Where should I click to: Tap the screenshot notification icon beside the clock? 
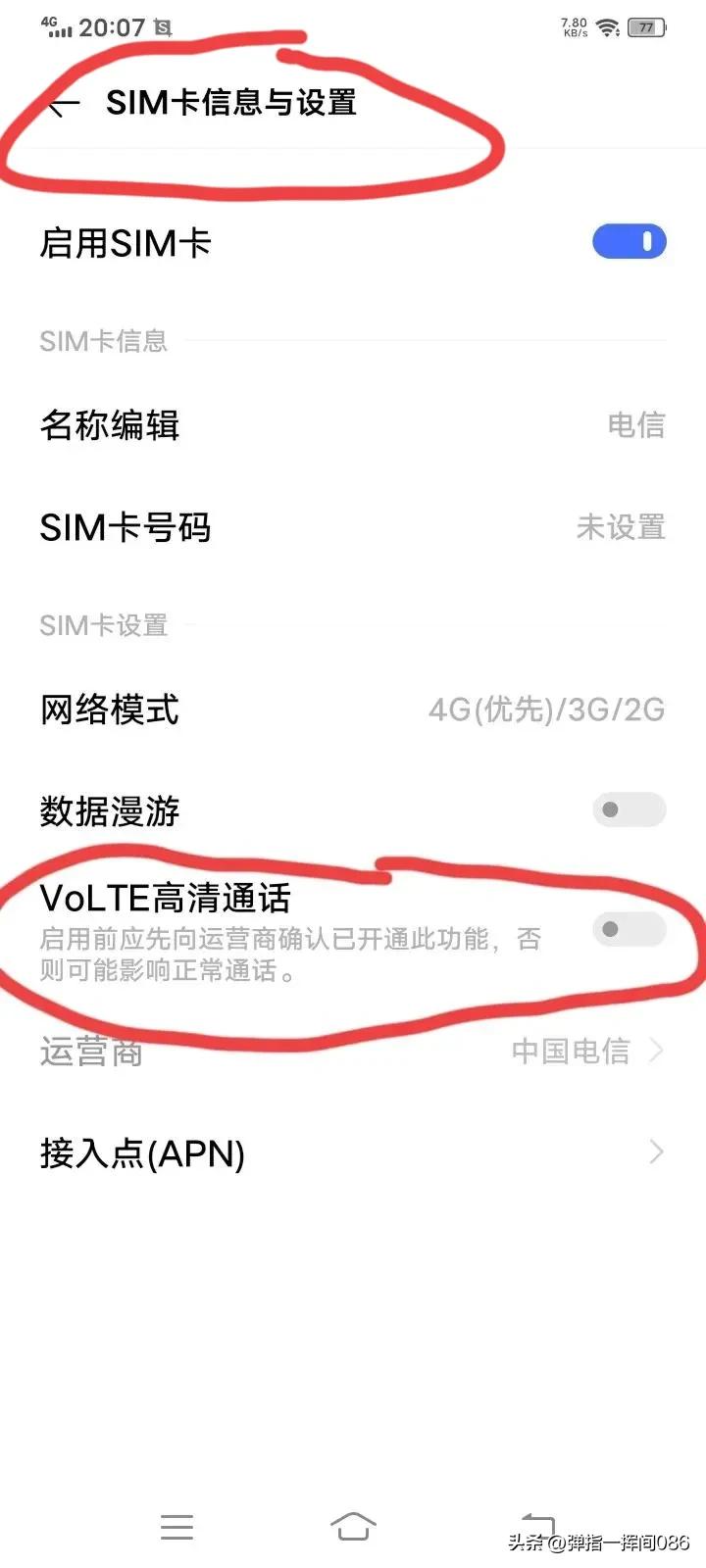pos(162,27)
